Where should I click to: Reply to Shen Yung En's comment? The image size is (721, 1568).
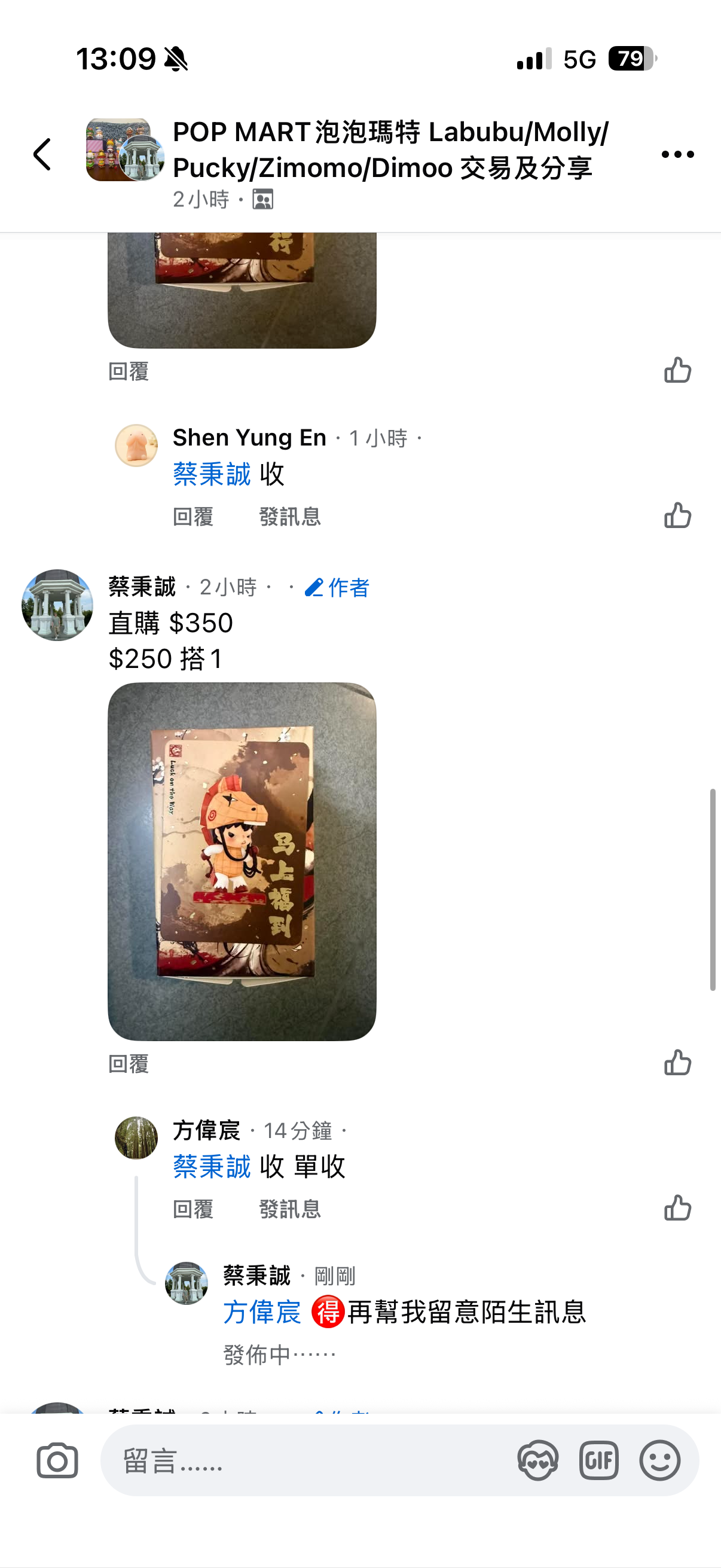pyautogui.click(x=193, y=517)
